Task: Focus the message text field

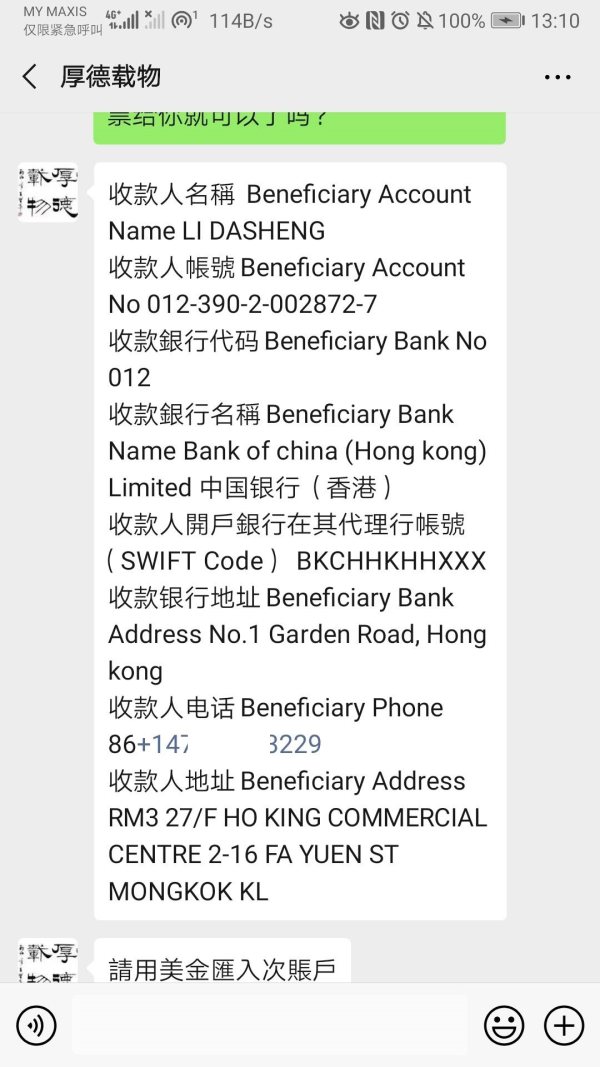Action: pos(269,1025)
